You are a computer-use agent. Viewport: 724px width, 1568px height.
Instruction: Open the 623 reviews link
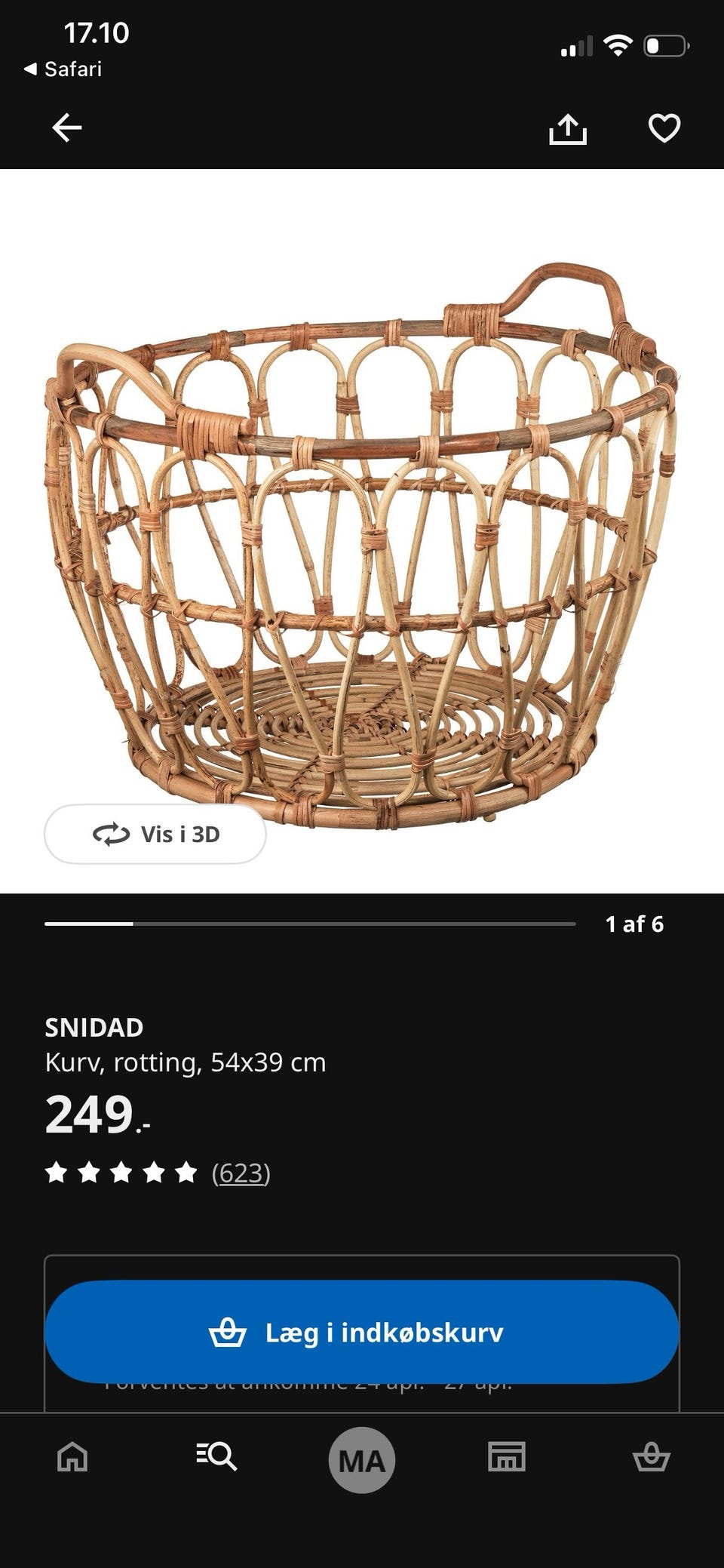241,1173
